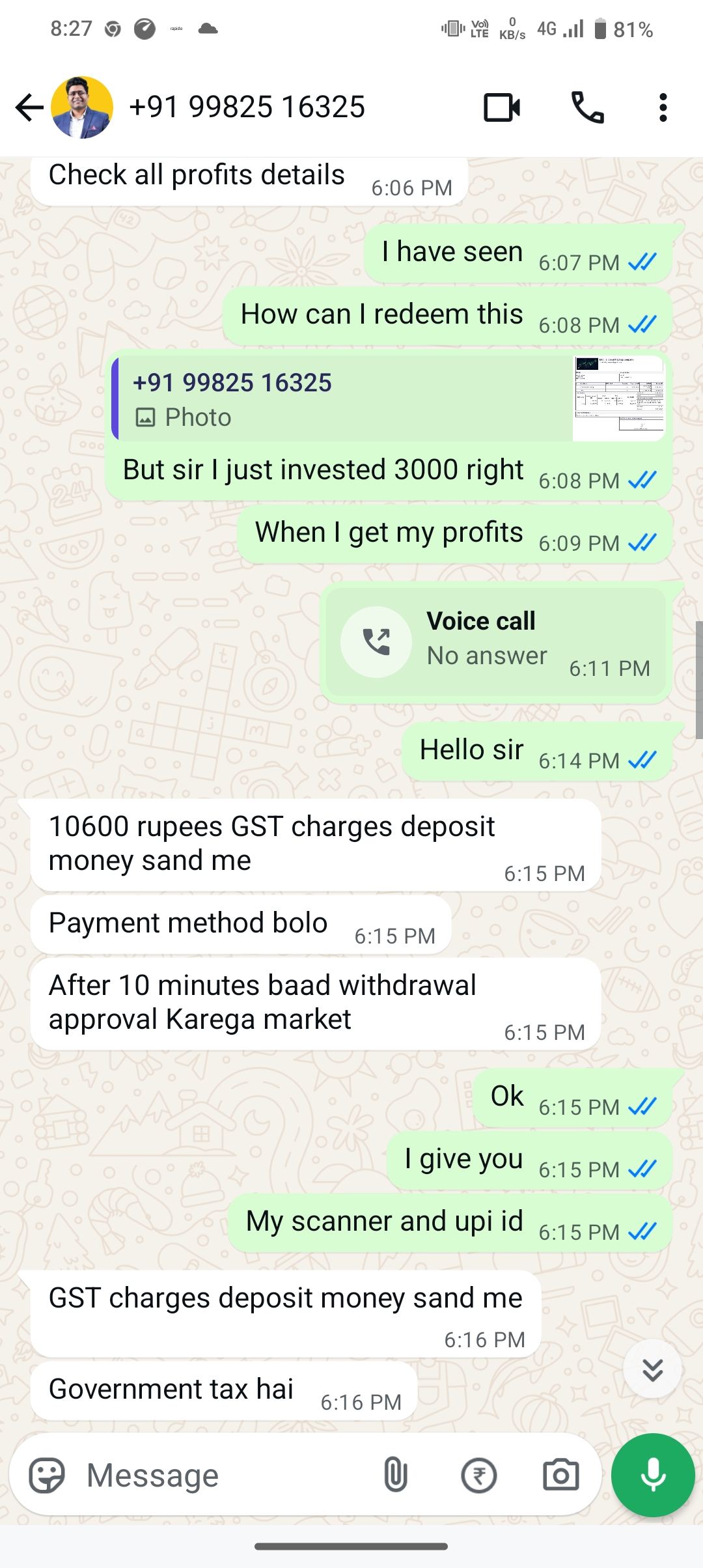Start a voice call from the header
The width and height of the screenshot is (703, 1568).
(x=587, y=107)
